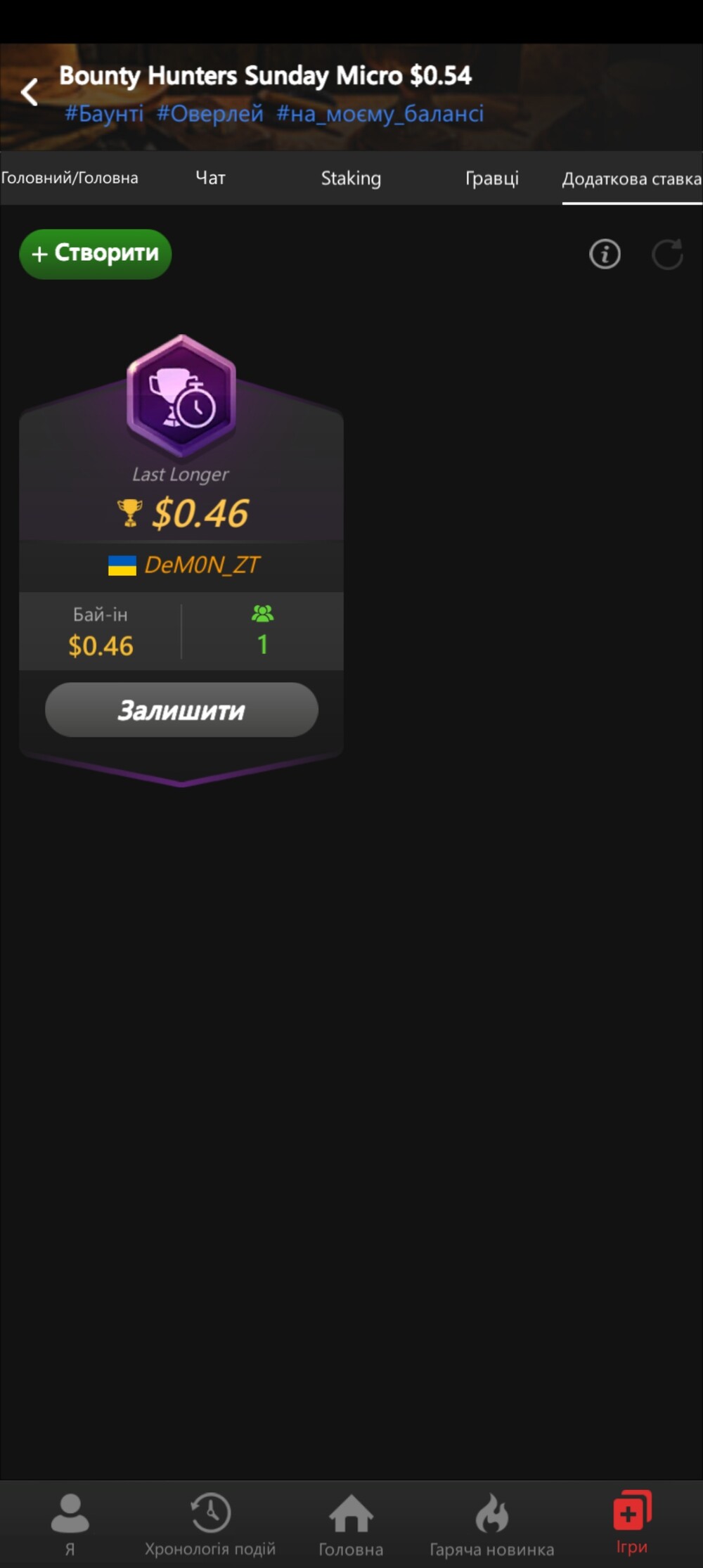703x1568 pixels.
Task: Open the Гаряча новинка tab
Action: 491,1524
